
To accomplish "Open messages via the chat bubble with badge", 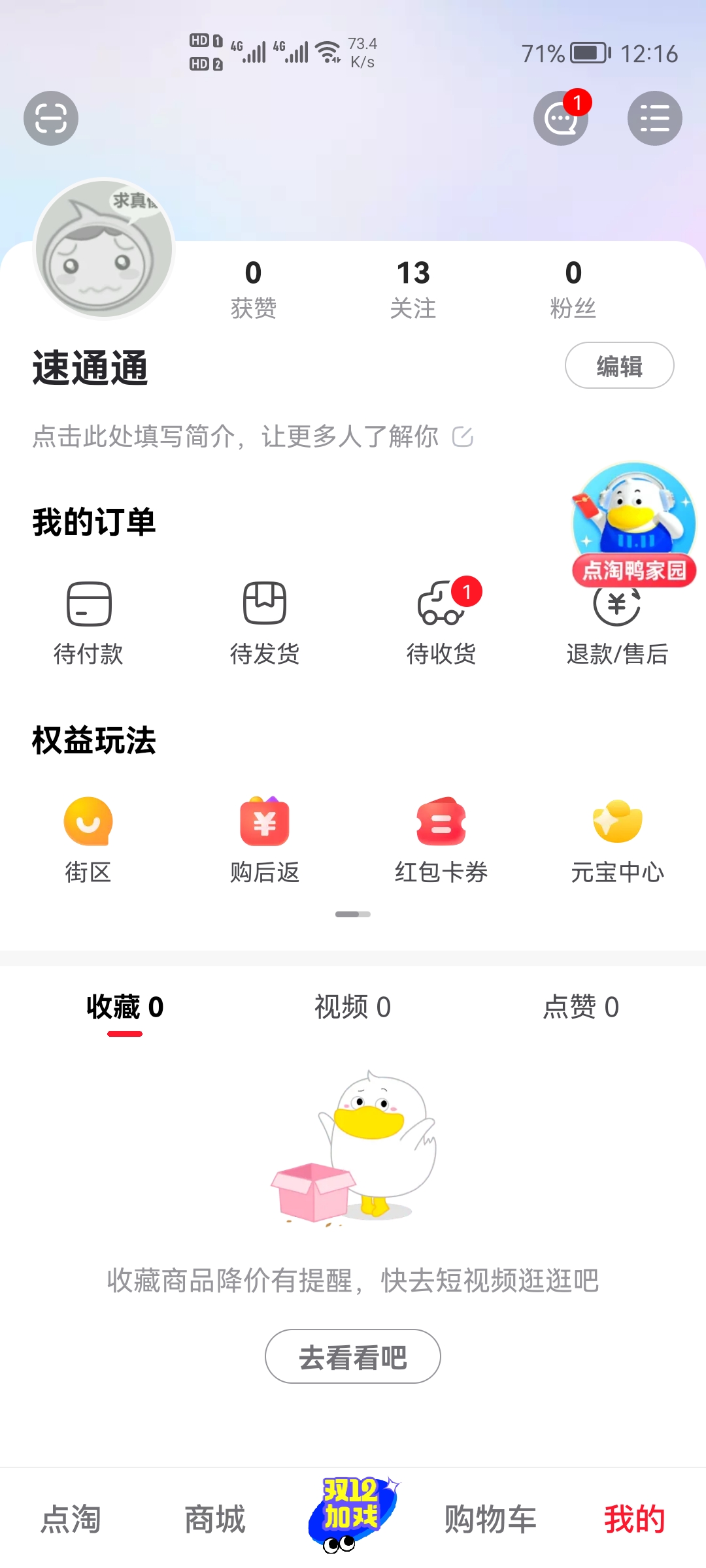I will coord(561,118).
